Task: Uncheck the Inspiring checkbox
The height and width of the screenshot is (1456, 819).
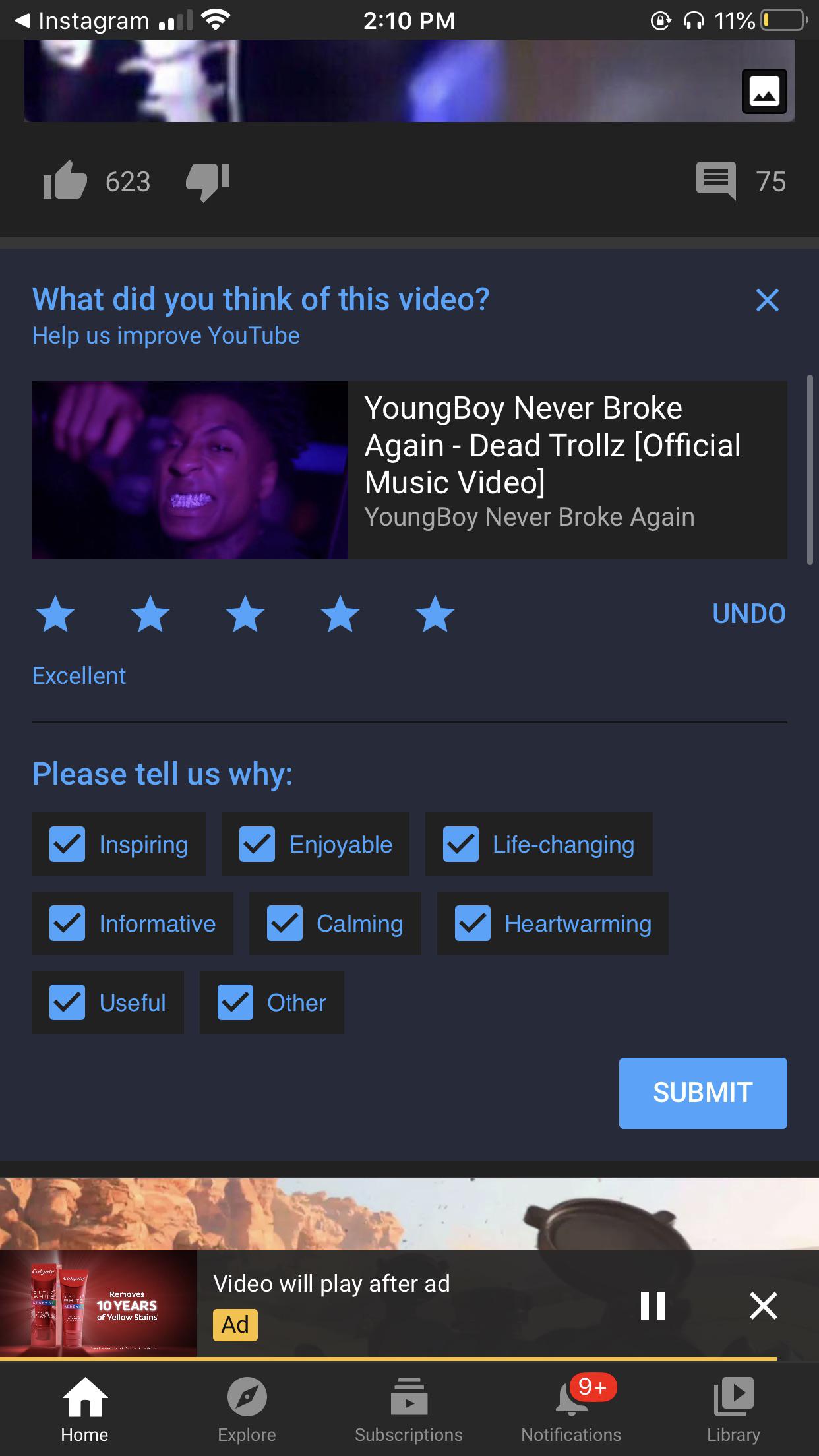Action: pyautogui.click(x=67, y=844)
